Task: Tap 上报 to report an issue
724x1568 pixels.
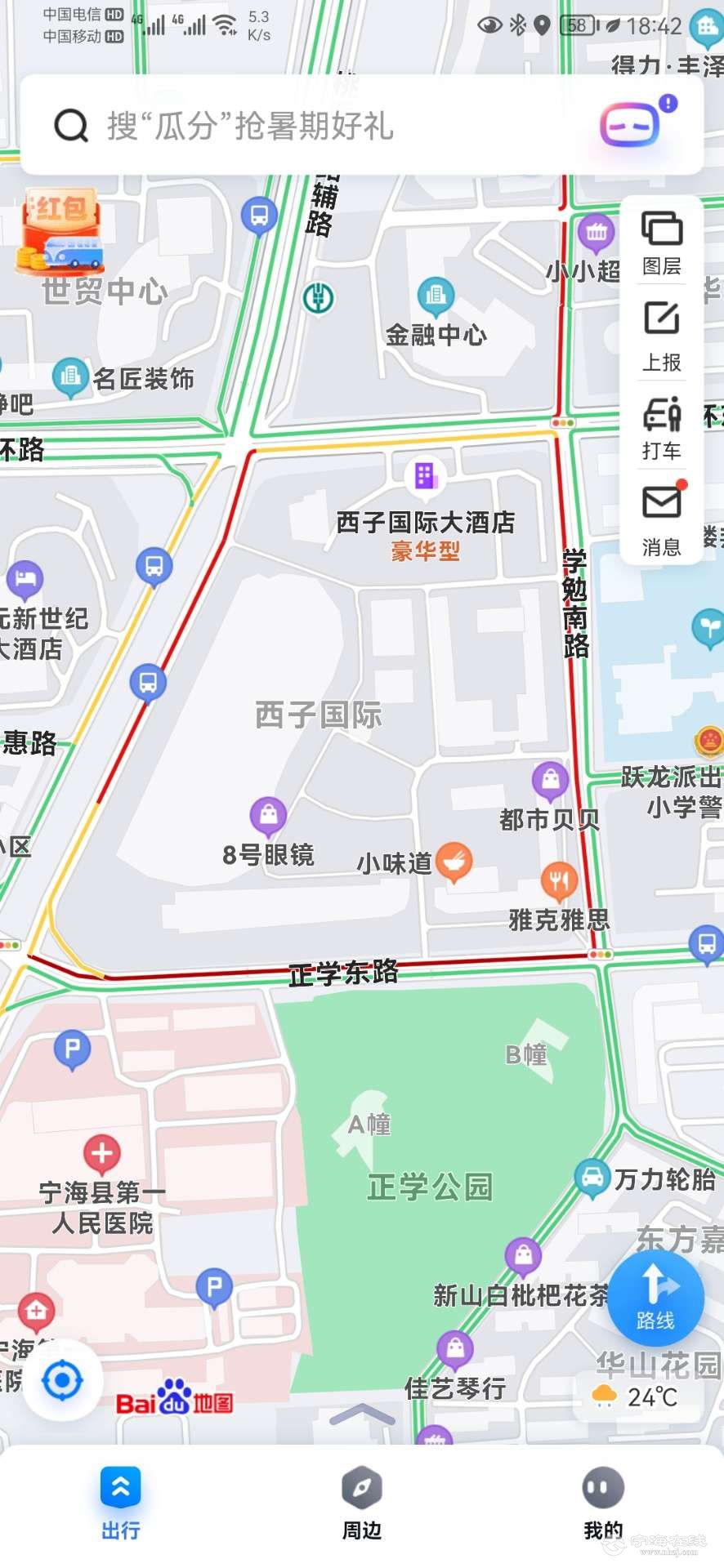Action: [661, 336]
